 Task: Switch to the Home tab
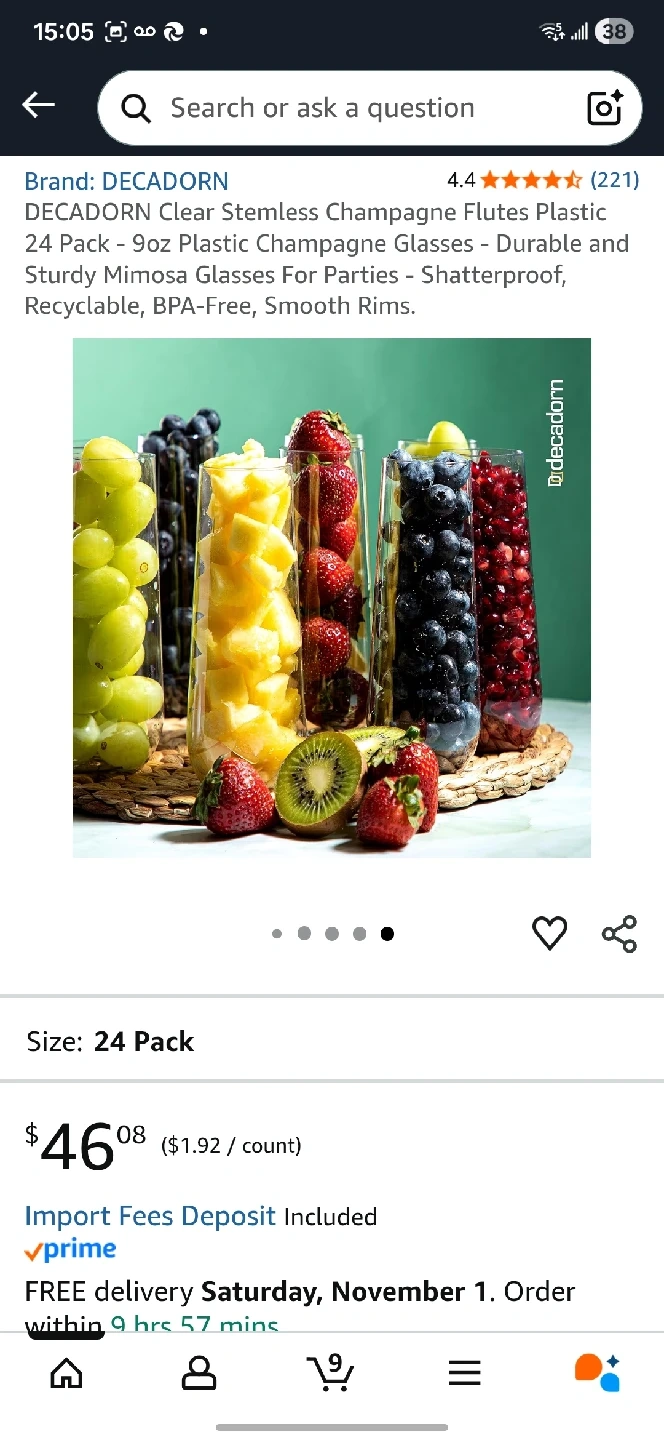(x=66, y=1372)
